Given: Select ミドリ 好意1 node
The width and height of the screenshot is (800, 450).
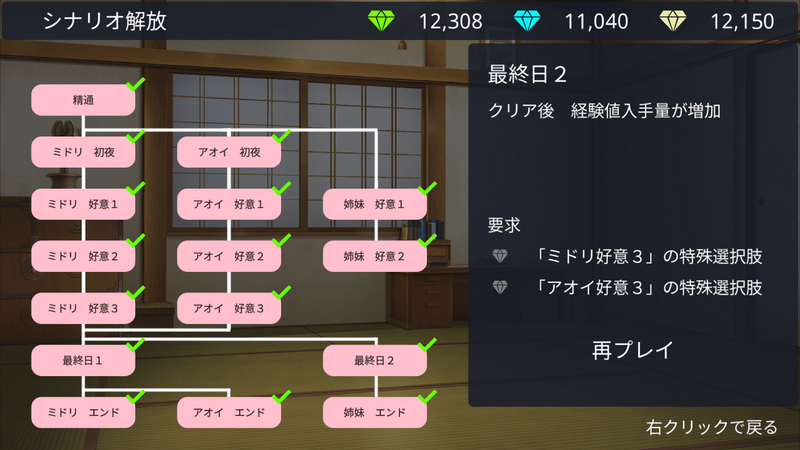Looking at the screenshot, I should [x=83, y=204].
